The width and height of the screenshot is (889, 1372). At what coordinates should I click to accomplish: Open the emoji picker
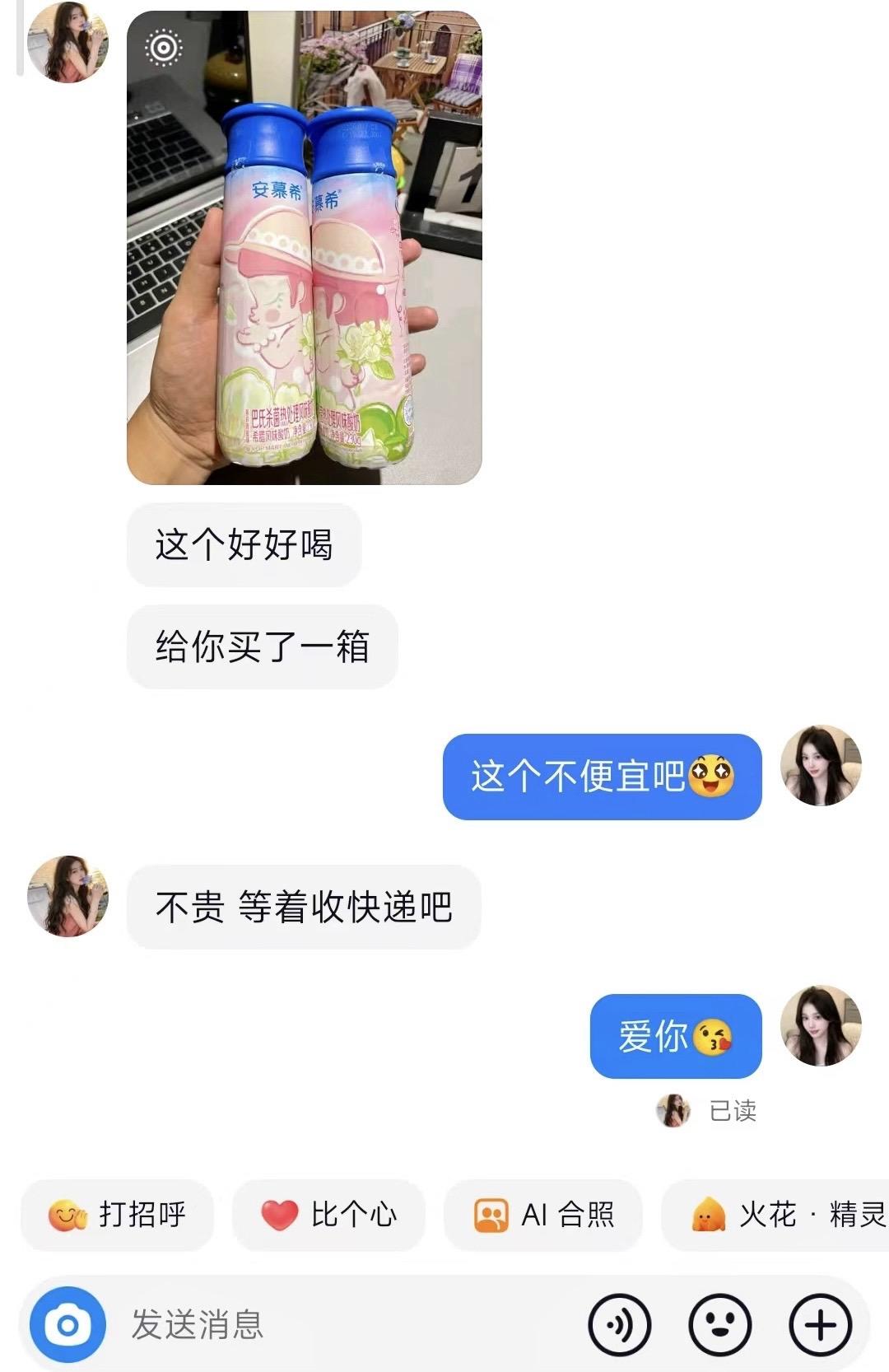(719, 1325)
